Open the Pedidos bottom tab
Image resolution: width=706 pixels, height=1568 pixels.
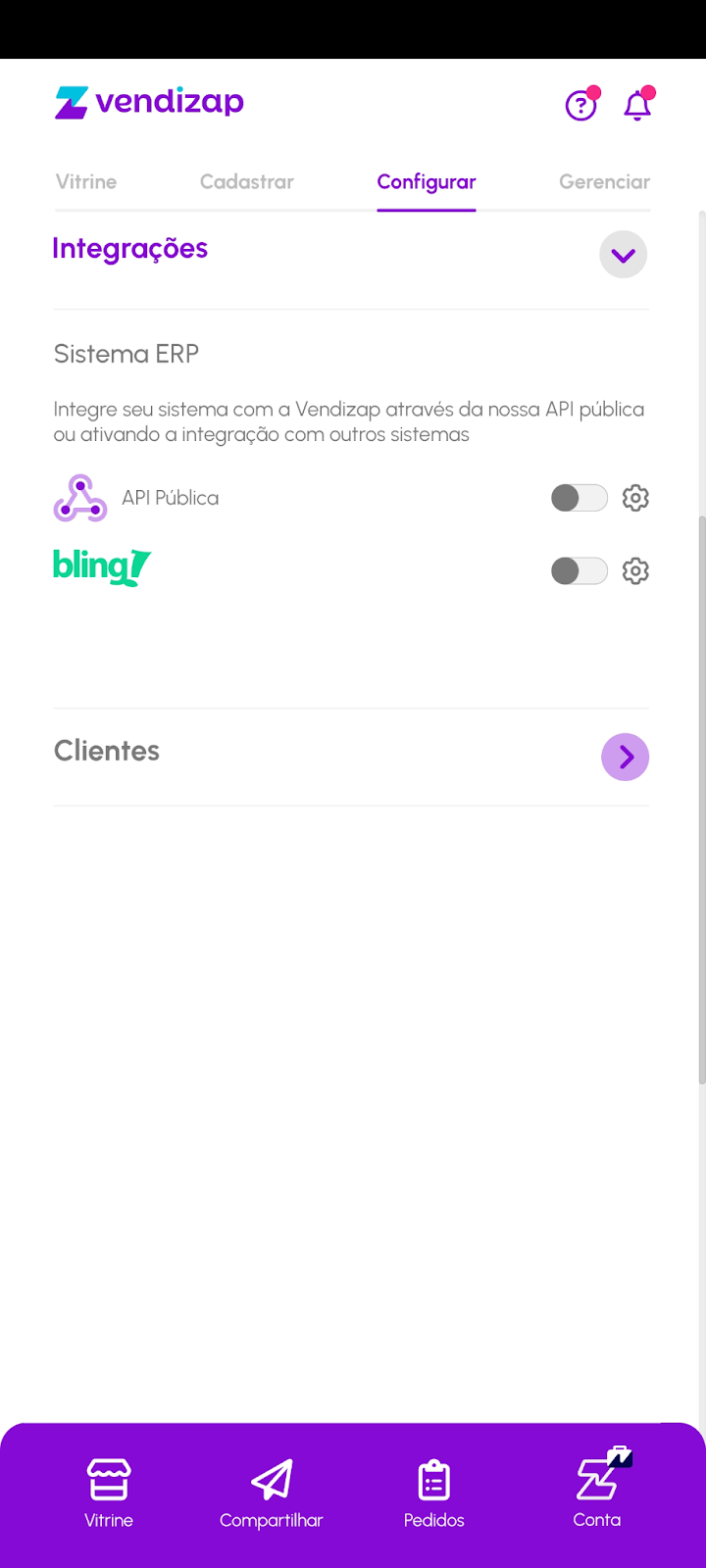point(434,1494)
